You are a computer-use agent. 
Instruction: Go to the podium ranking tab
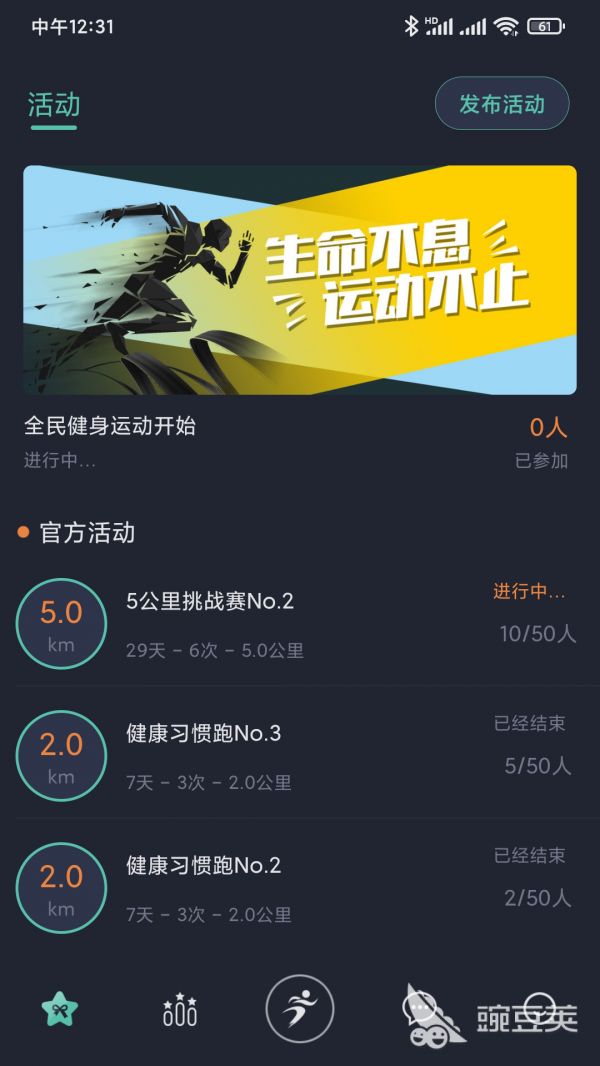(180, 1011)
